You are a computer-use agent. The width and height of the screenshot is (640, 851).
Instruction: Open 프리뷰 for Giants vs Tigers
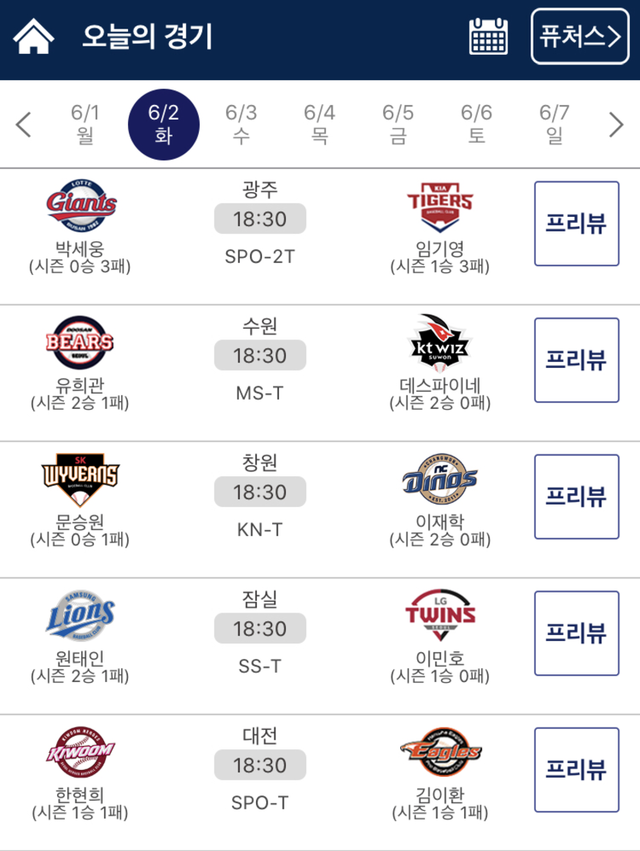coord(576,224)
